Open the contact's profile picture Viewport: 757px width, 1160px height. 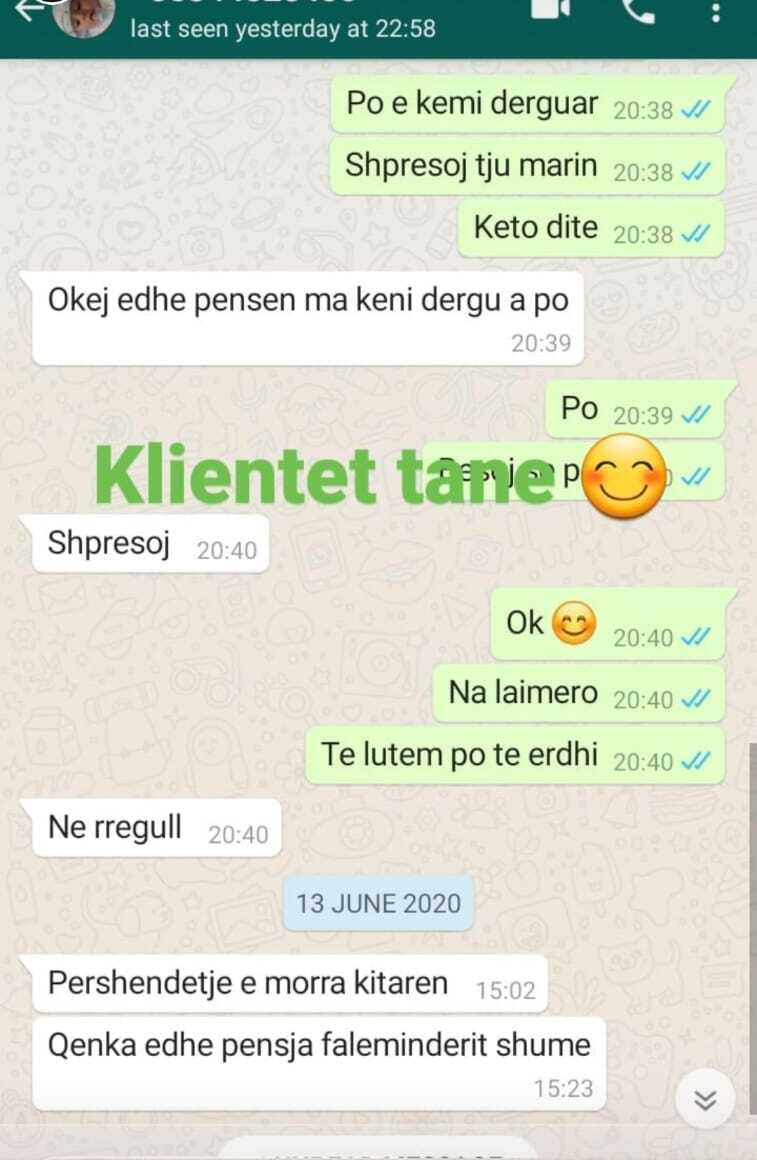[x=82, y=14]
